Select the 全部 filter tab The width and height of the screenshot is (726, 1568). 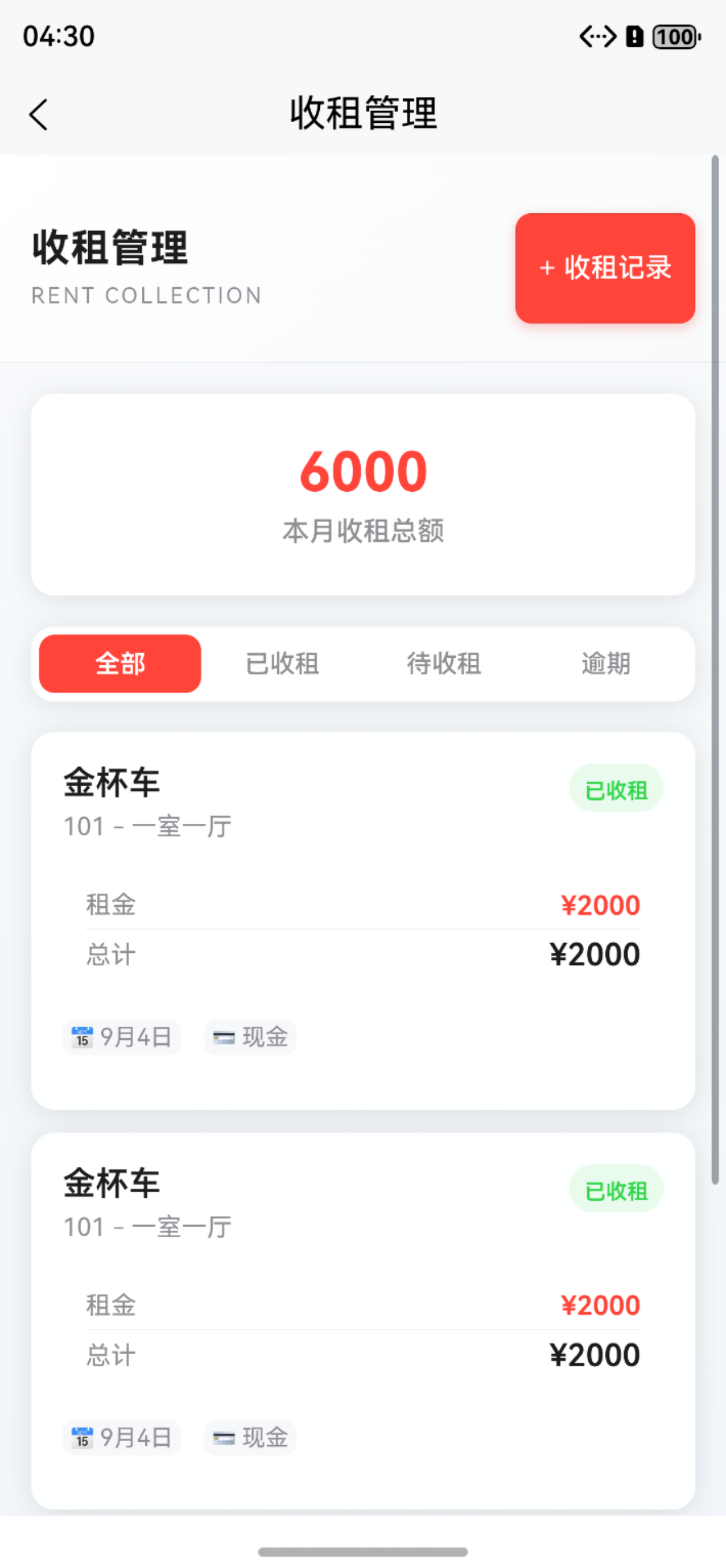click(120, 664)
